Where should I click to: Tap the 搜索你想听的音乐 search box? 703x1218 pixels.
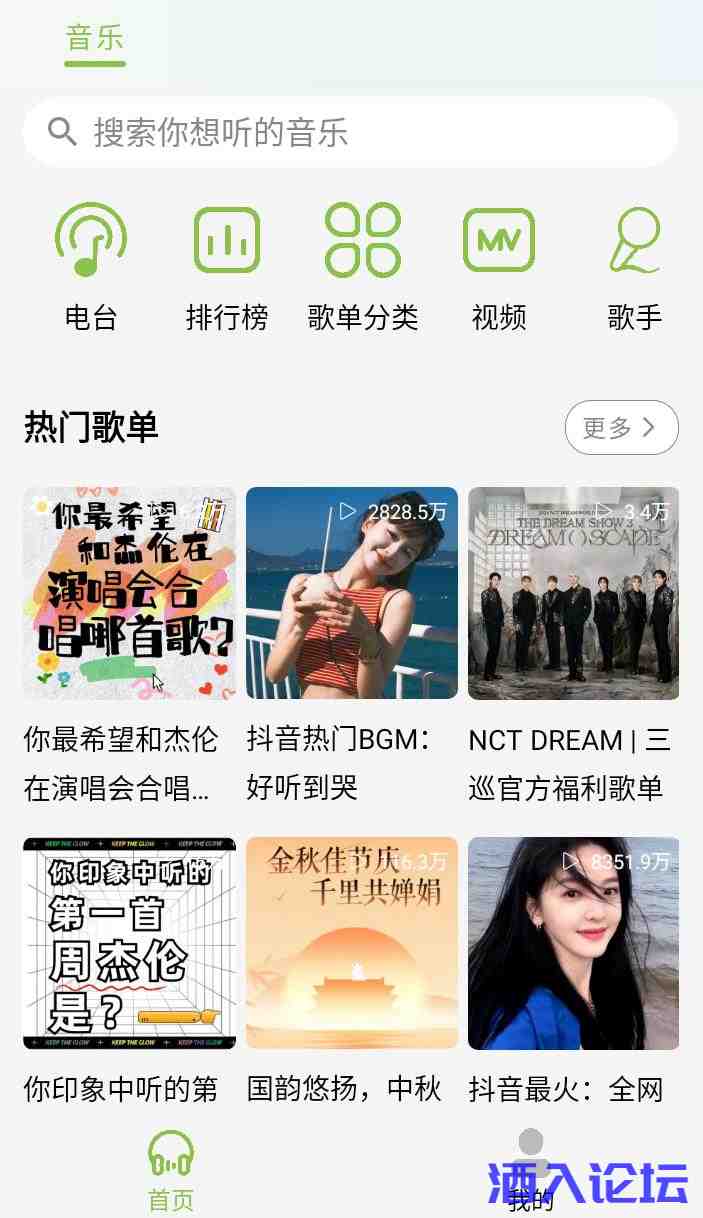tap(350, 132)
